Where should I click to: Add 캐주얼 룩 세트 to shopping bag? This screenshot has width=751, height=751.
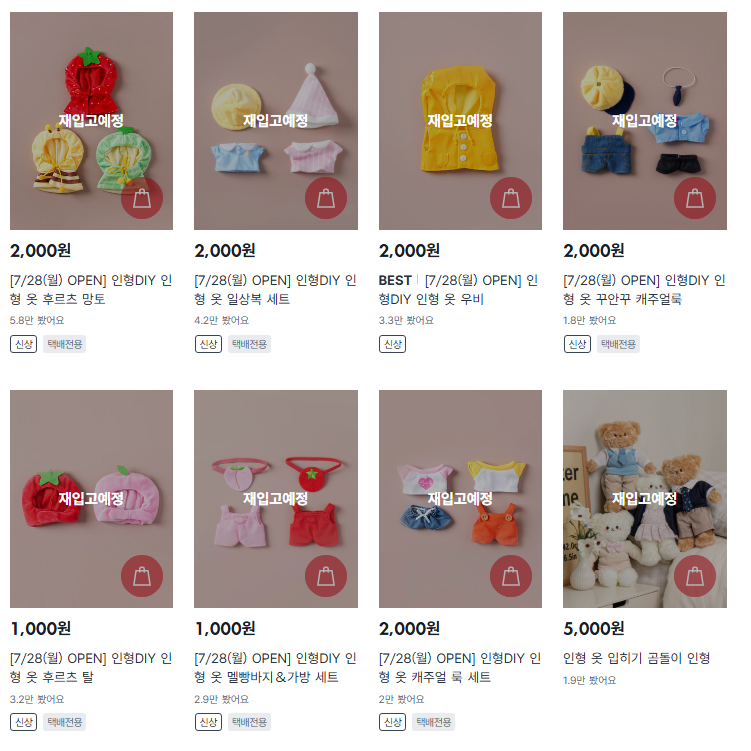pyautogui.click(x=511, y=576)
